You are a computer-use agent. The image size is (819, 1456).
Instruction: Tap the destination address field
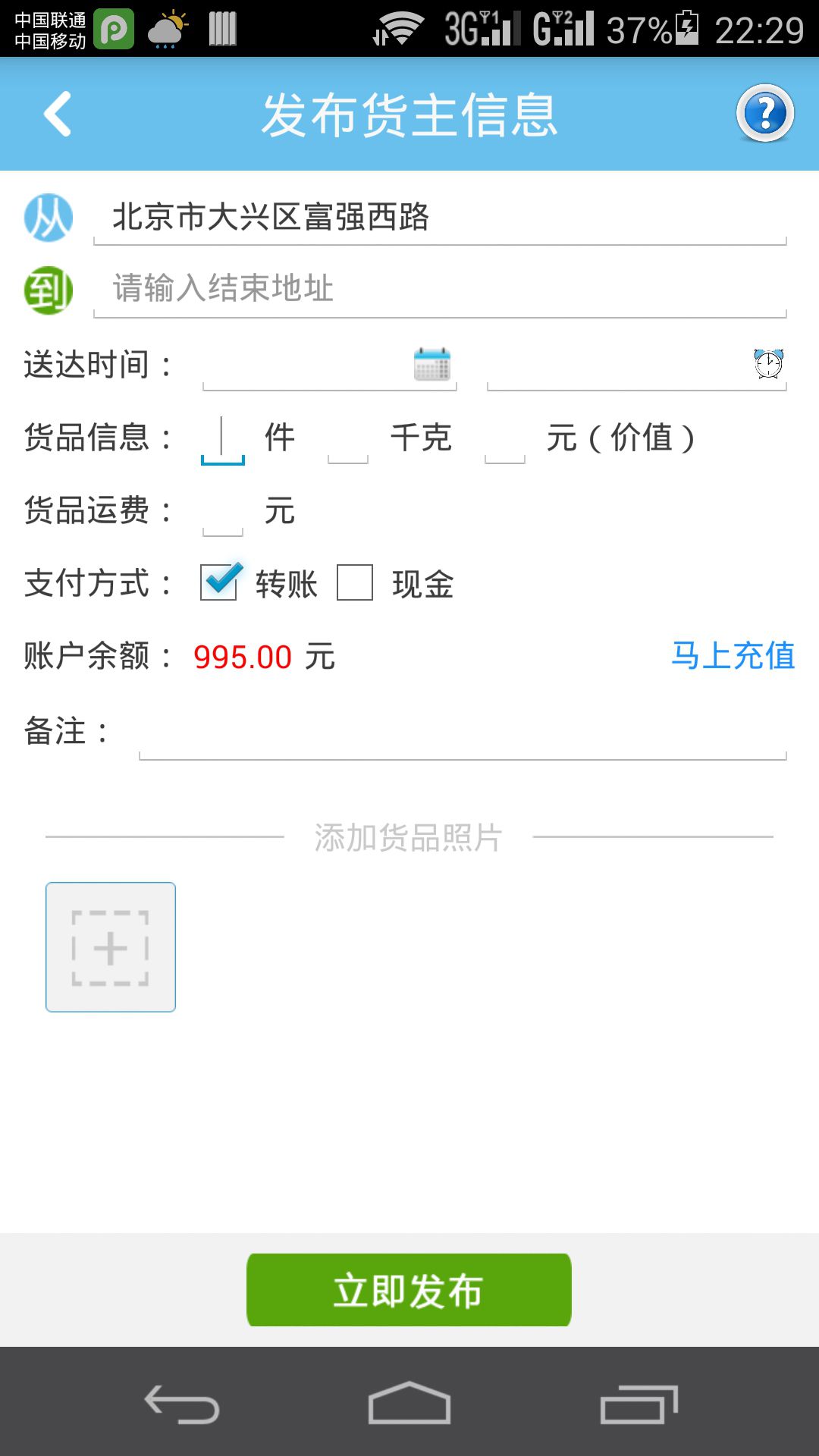pos(440,289)
